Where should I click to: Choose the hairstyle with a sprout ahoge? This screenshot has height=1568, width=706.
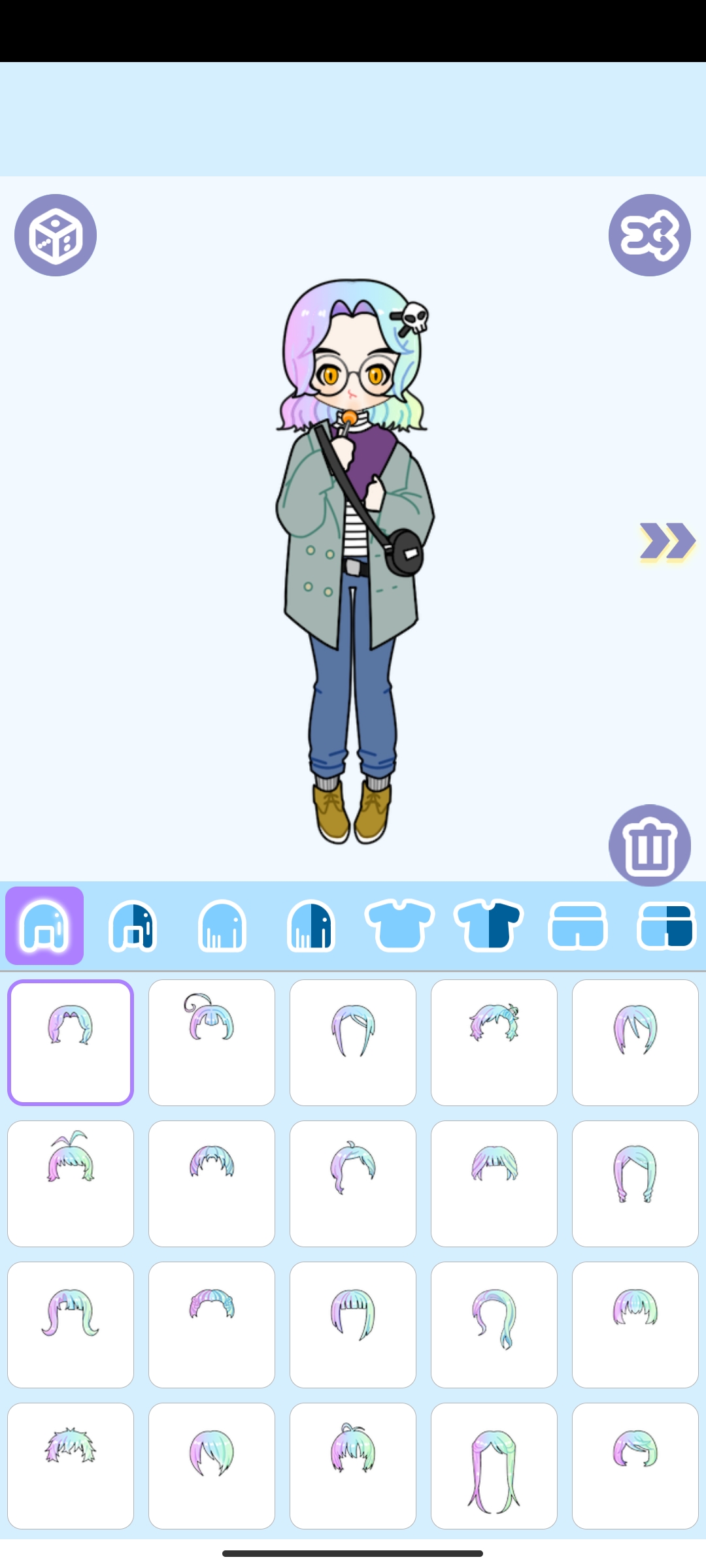[x=71, y=1184]
